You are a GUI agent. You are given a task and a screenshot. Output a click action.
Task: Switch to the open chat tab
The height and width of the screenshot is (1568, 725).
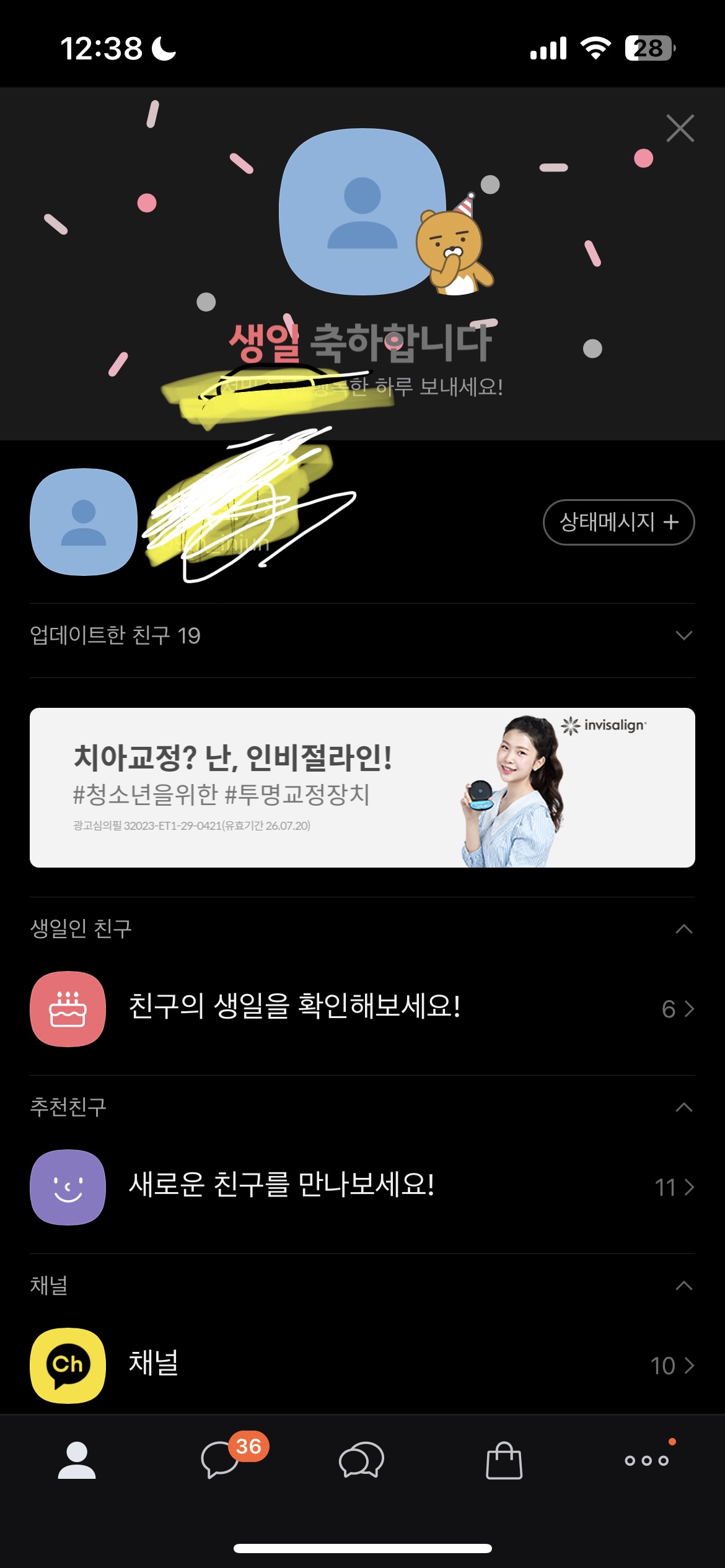362,1460
